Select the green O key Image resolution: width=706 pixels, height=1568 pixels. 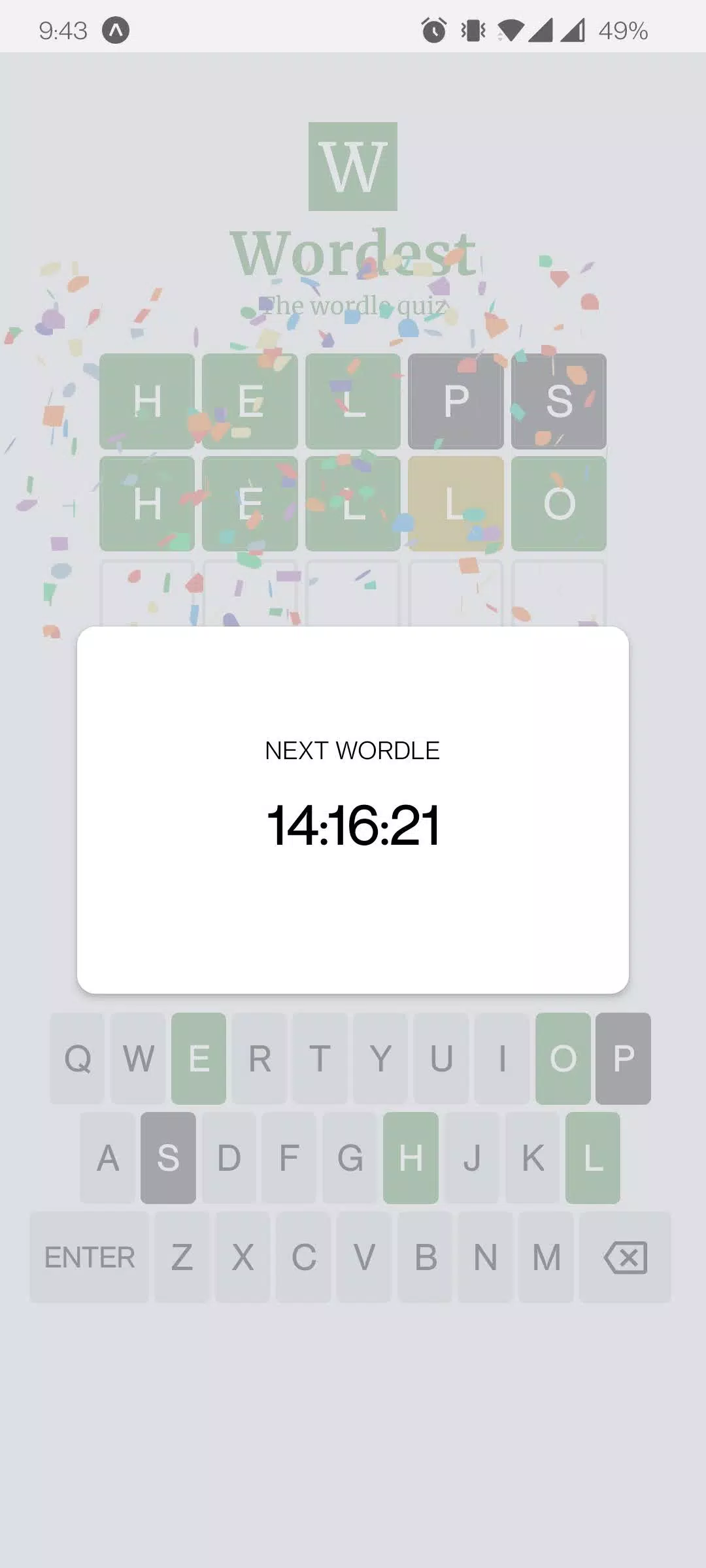click(x=563, y=1058)
